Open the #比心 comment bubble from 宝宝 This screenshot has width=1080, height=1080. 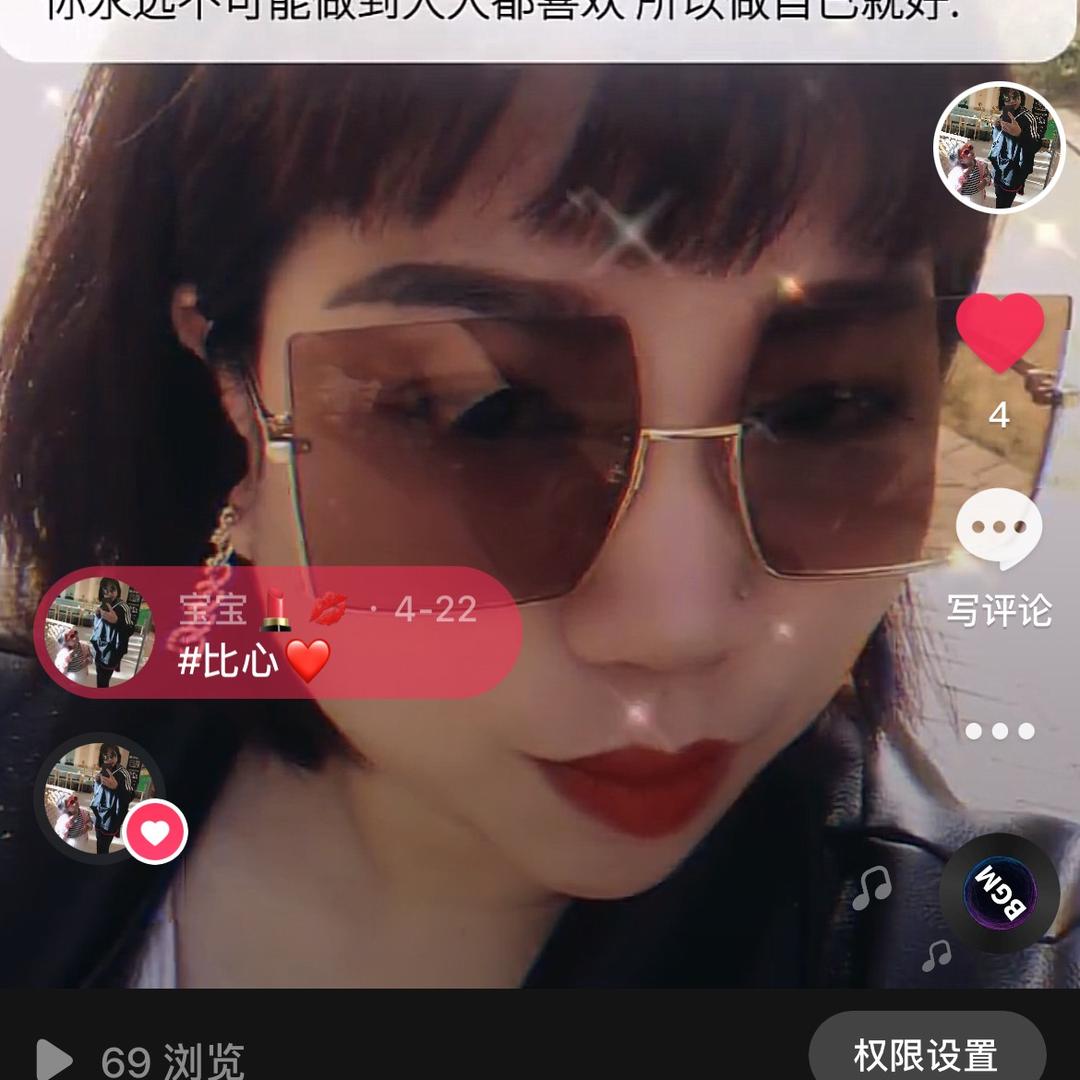click(278, 633)
